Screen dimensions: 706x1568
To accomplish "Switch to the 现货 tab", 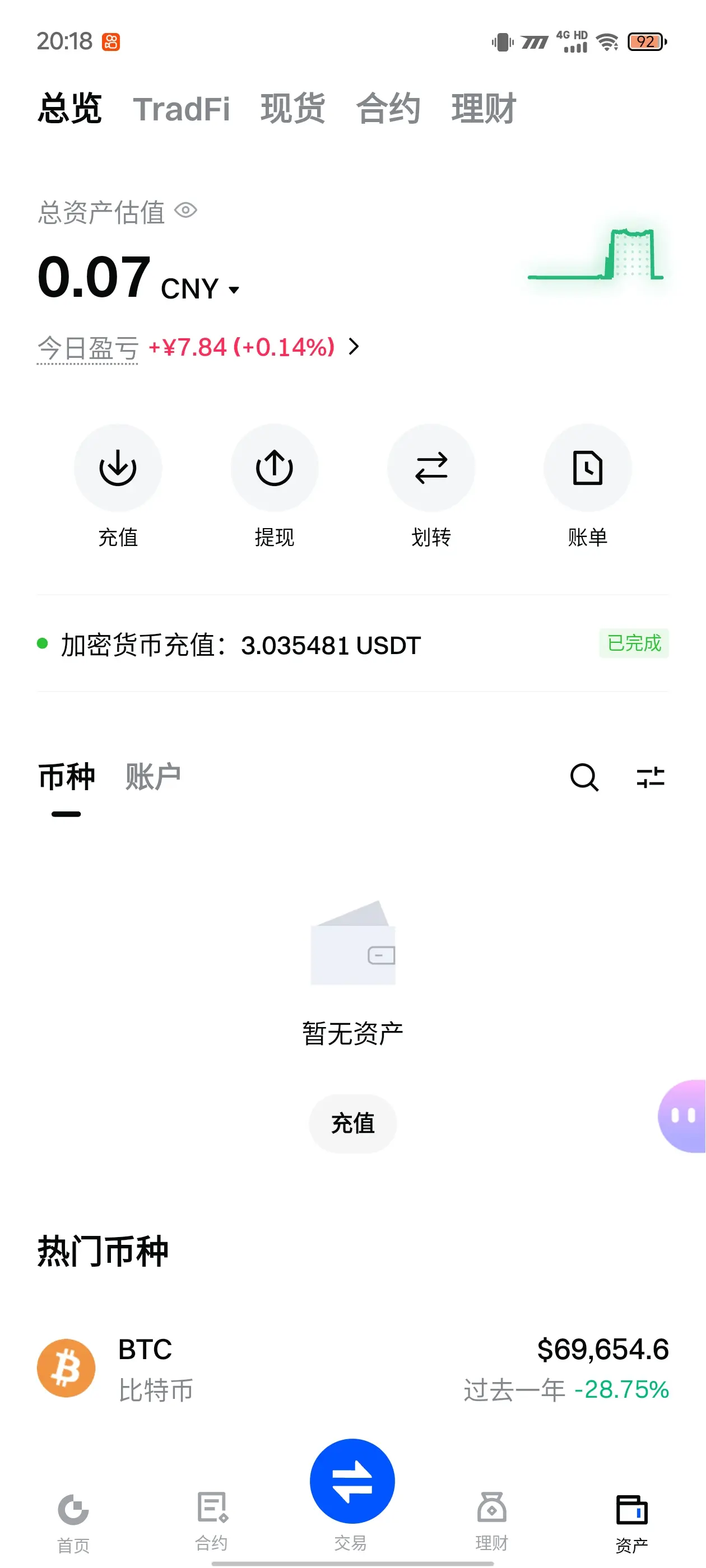I will click(292, 110).
